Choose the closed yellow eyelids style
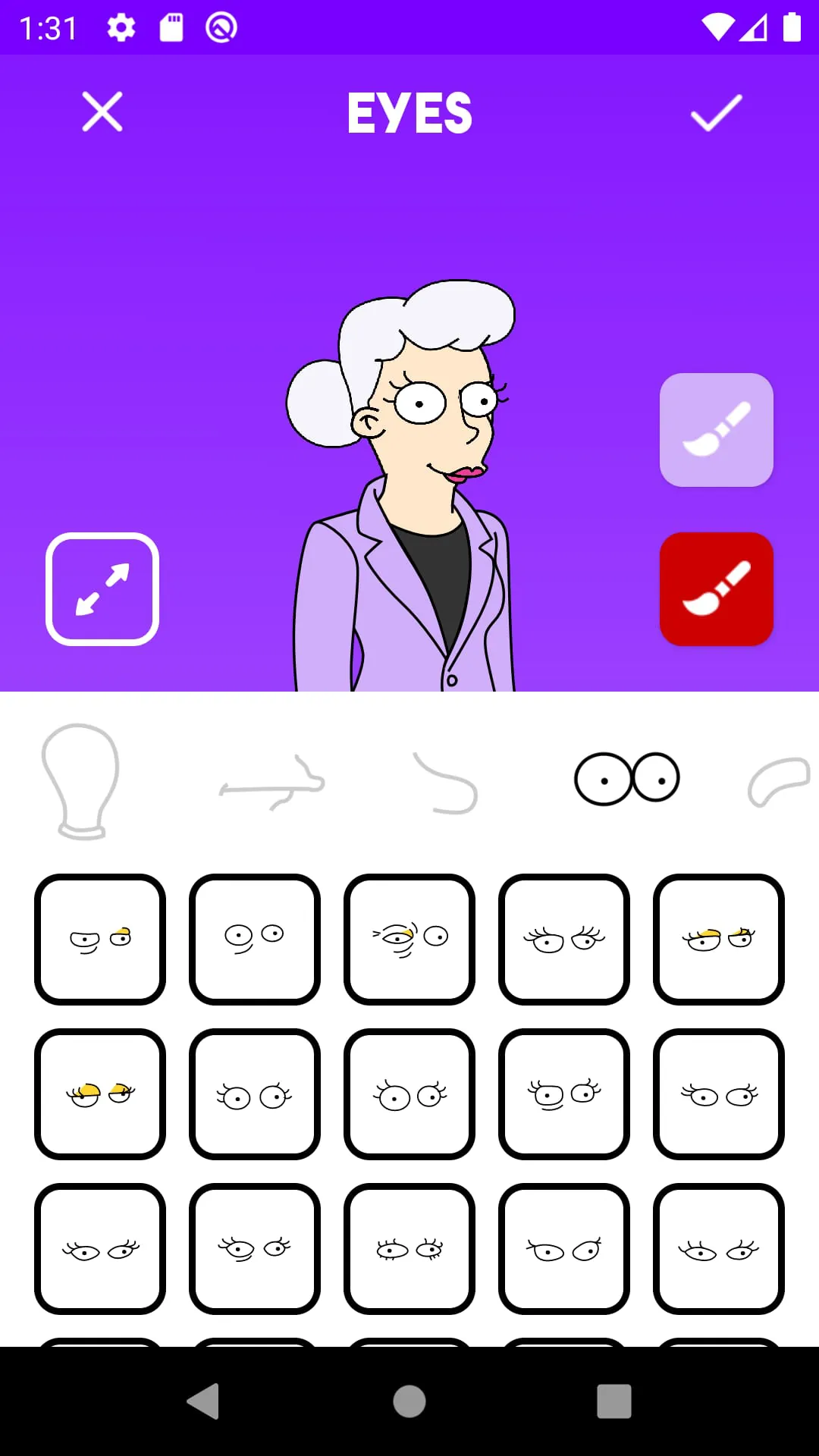Image resolution: width=819 pixels, height=1456 pixels. (x=100, y=1092)
